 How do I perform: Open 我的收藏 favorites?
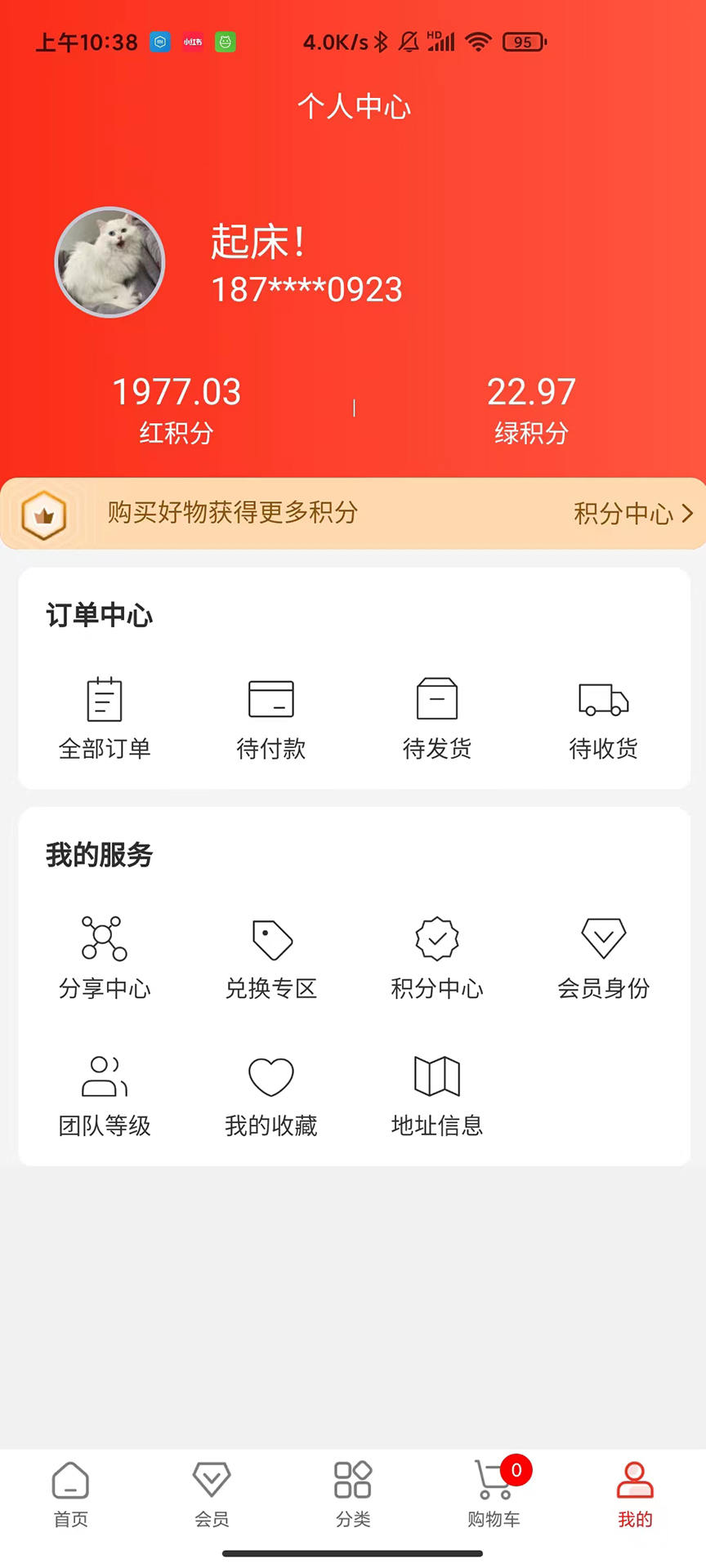(x=270, y=1094)
